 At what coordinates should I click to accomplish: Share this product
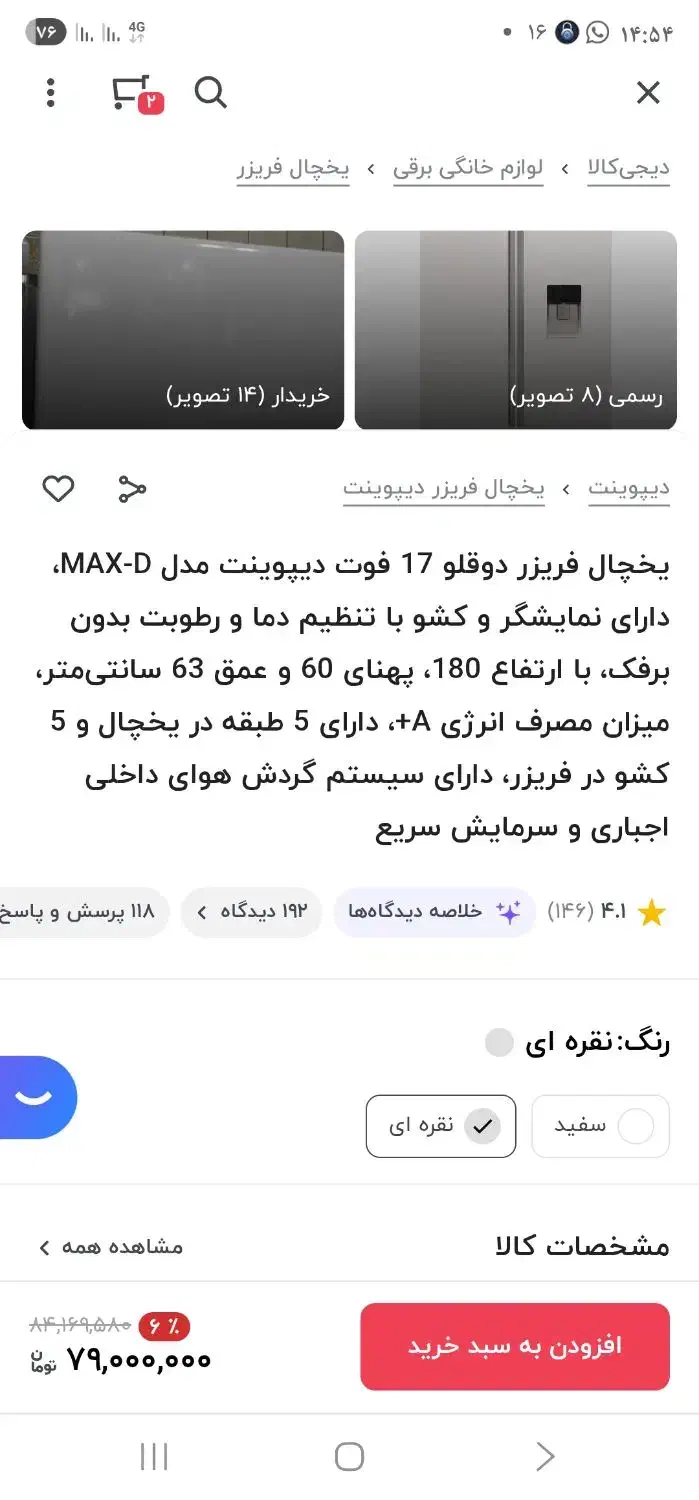point(132,489)
